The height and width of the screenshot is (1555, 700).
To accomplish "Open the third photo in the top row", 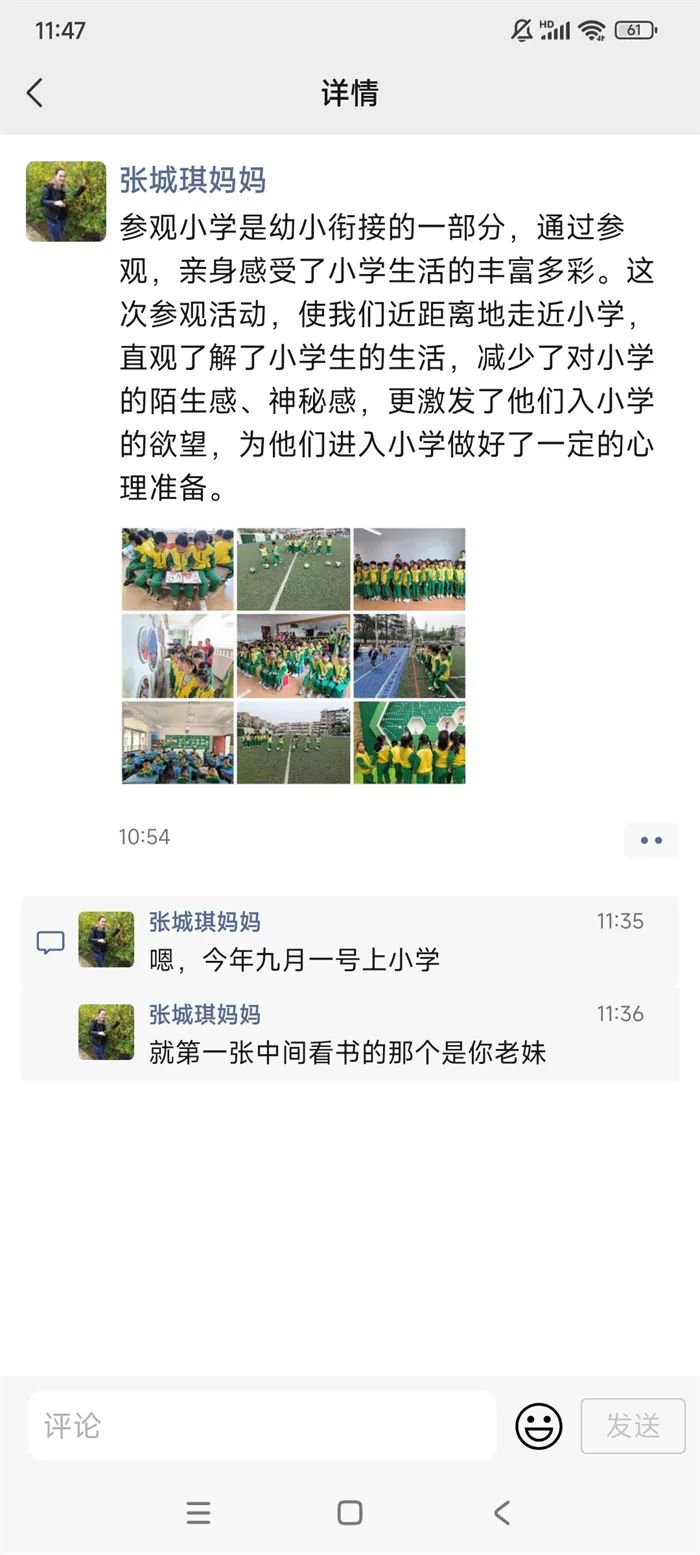I will coord(409,569).
